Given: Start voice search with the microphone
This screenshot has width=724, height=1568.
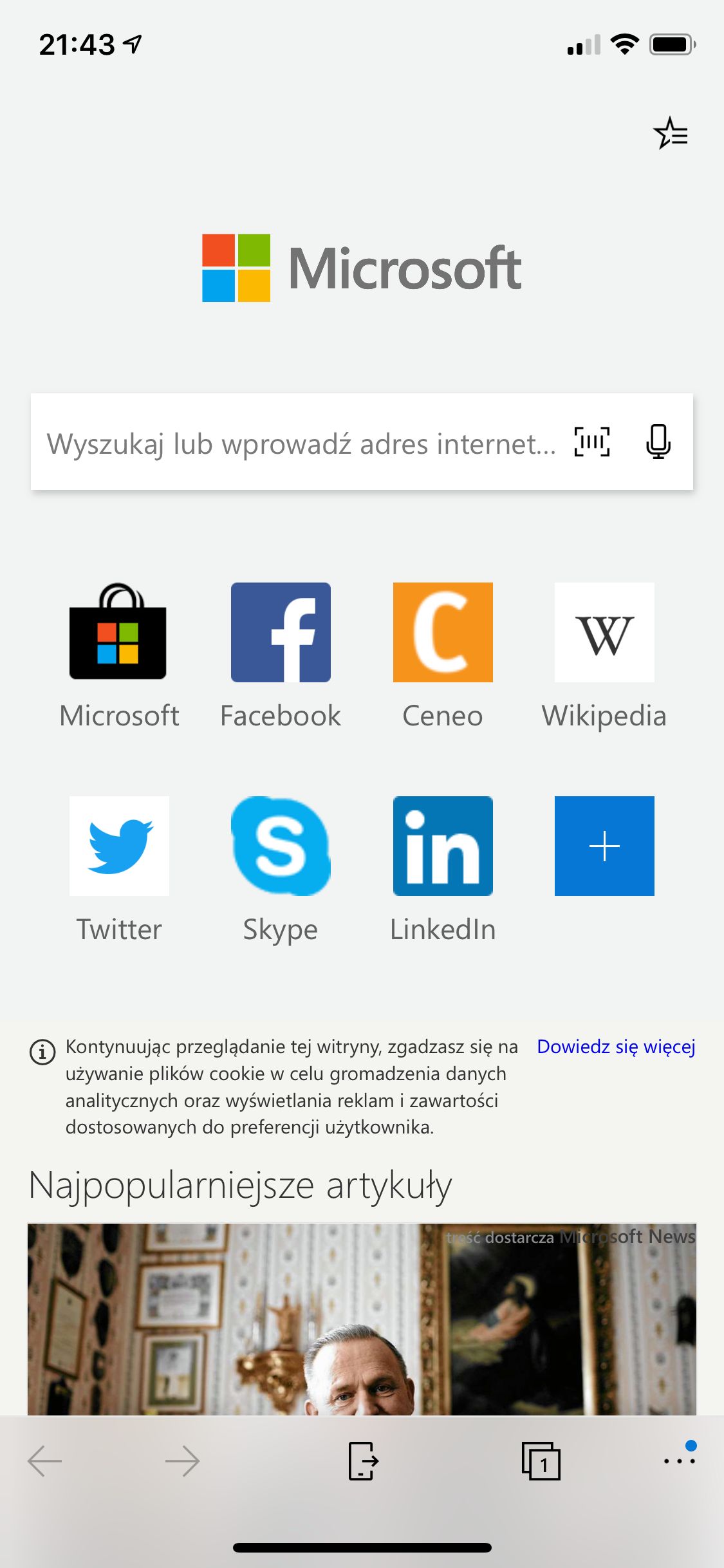Looking at the screenshot, I should 658,442.
